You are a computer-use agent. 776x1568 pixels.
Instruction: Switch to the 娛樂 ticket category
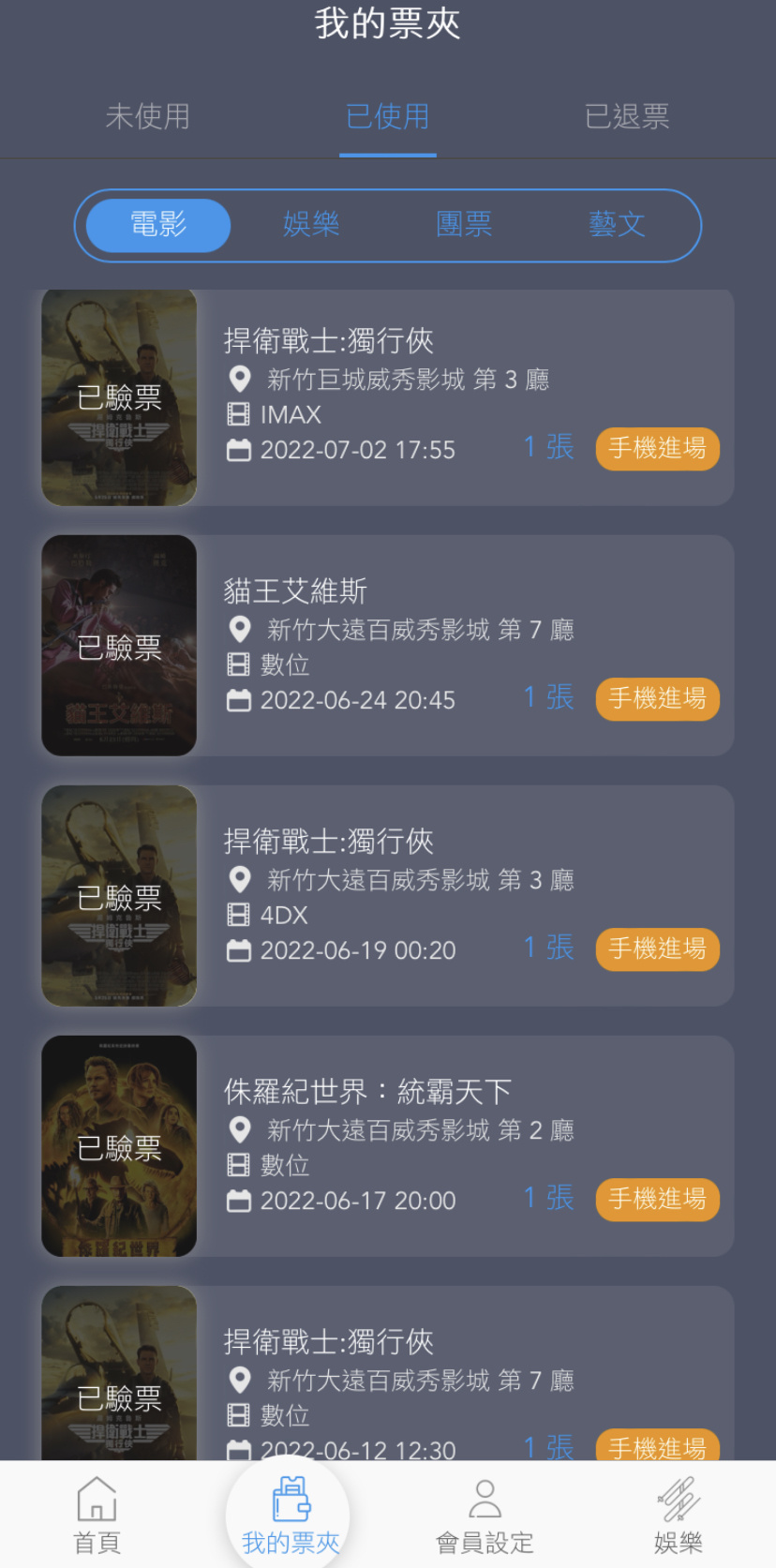pyautogui.click(x=311, y=225)
